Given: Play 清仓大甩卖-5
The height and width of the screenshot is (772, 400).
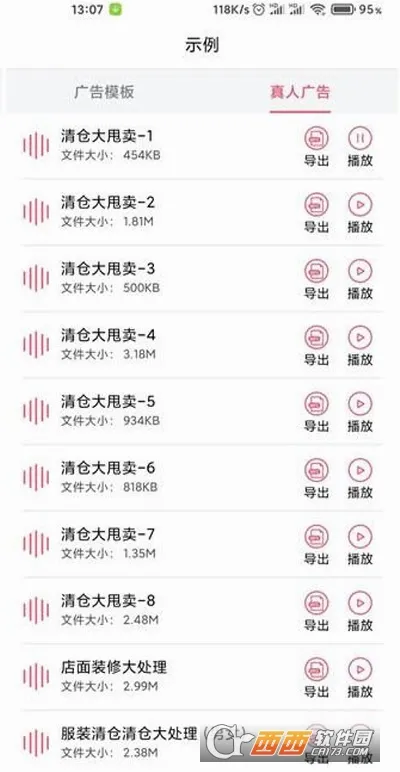Looking at the screenshot, I should tap(360, 412).
